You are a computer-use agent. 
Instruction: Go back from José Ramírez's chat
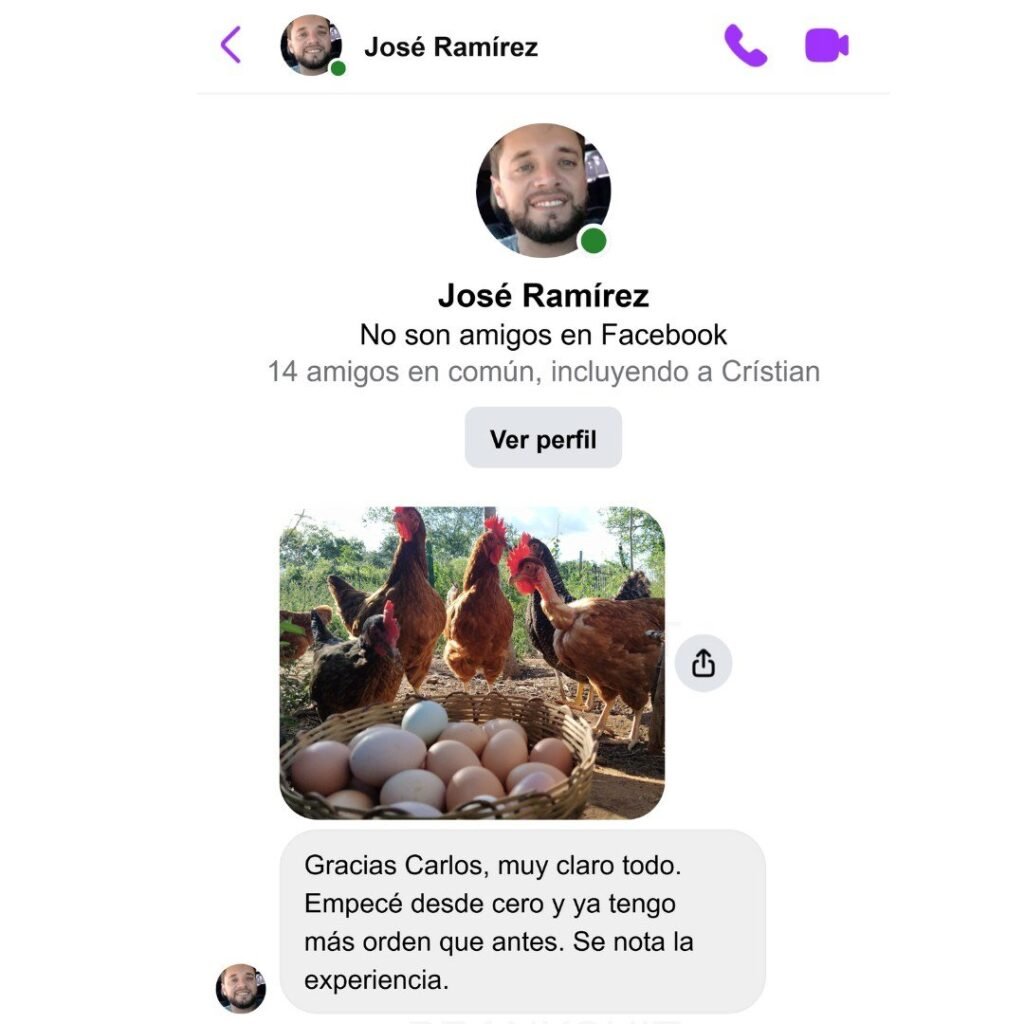point(231,45)
